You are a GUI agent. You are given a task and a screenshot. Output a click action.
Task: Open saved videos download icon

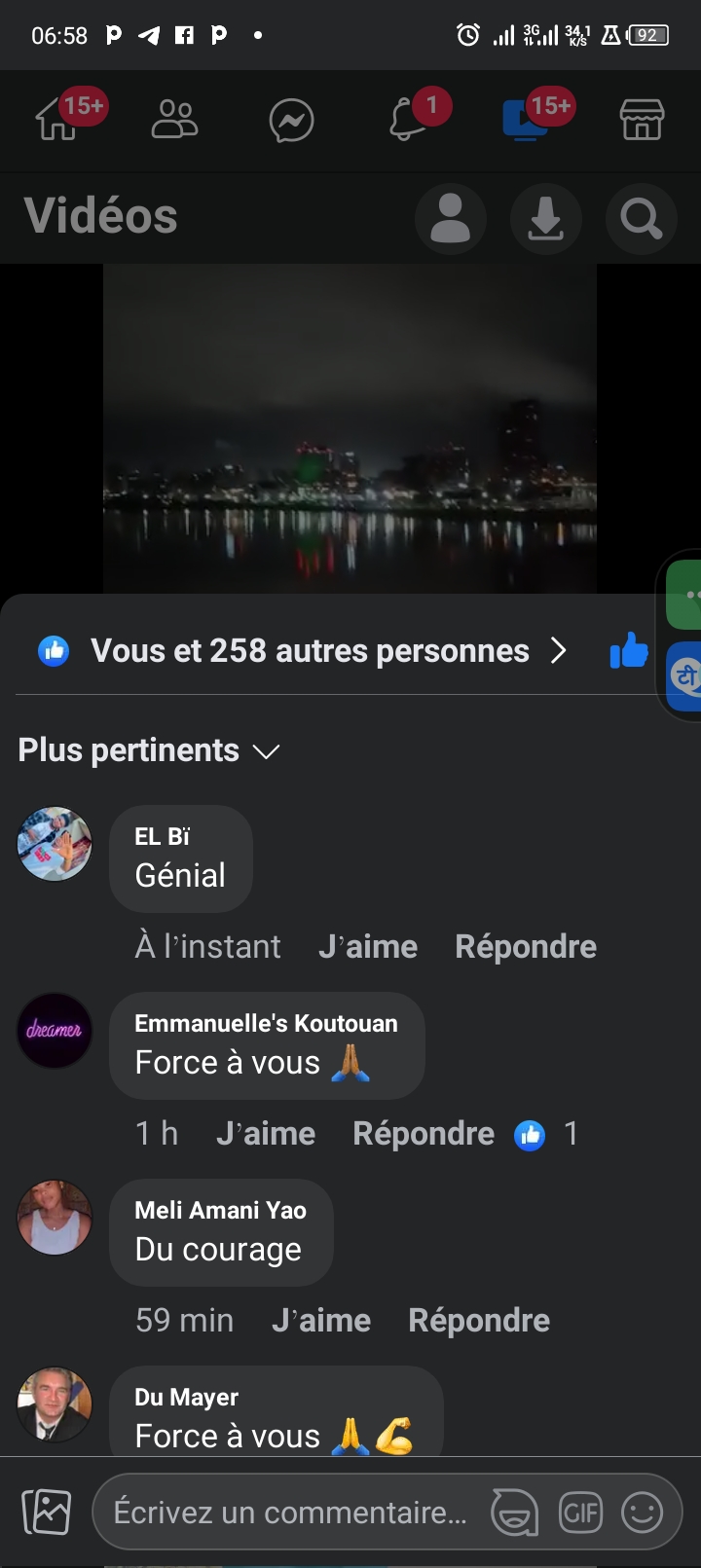(545, 218)
